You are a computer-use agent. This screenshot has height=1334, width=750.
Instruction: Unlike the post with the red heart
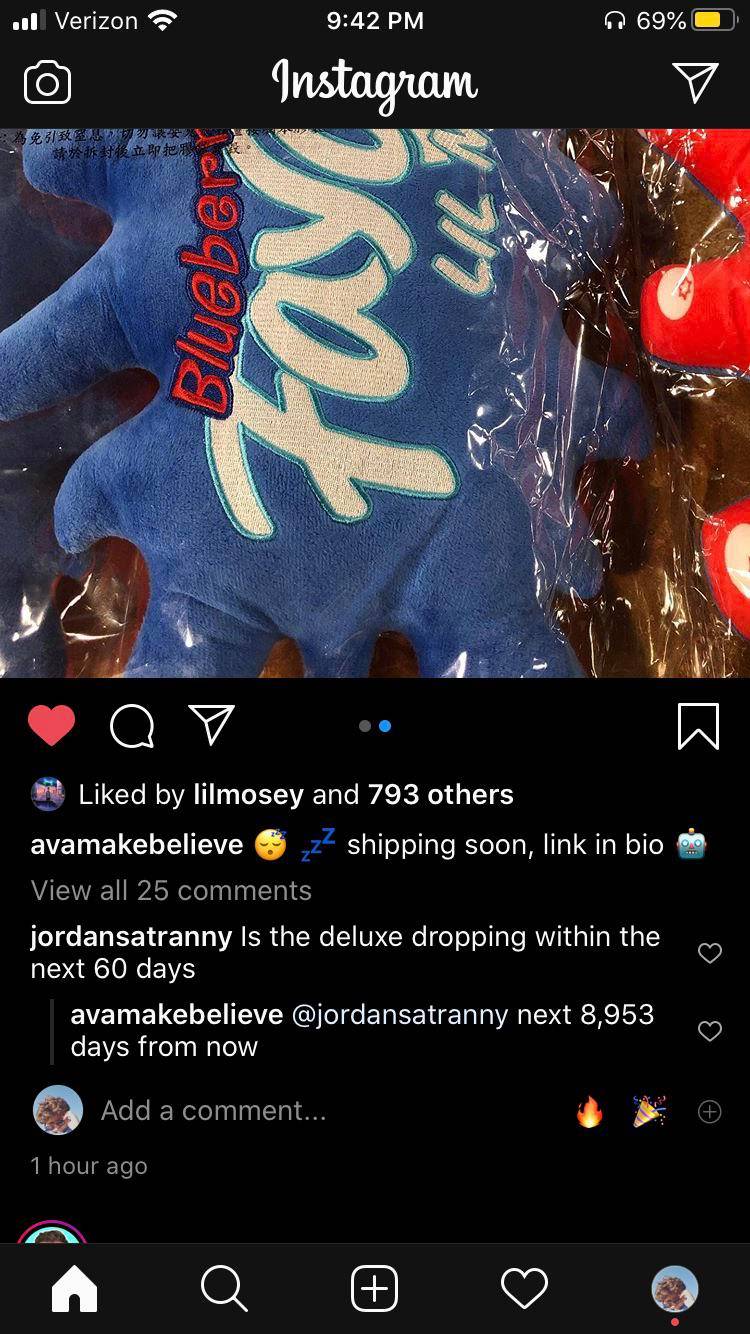point(52,726)
